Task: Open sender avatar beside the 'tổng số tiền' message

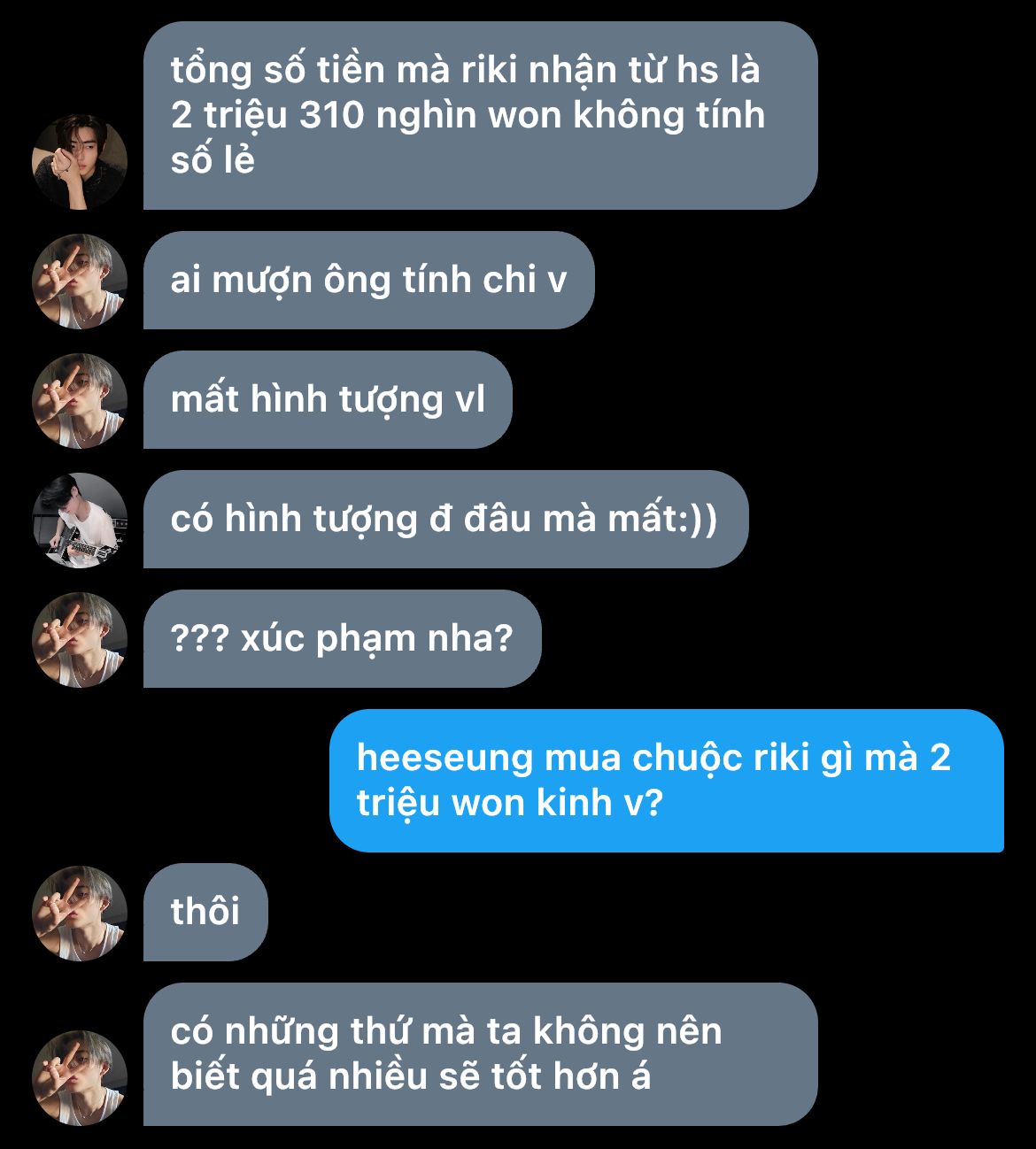Action: tap(80, 162)
